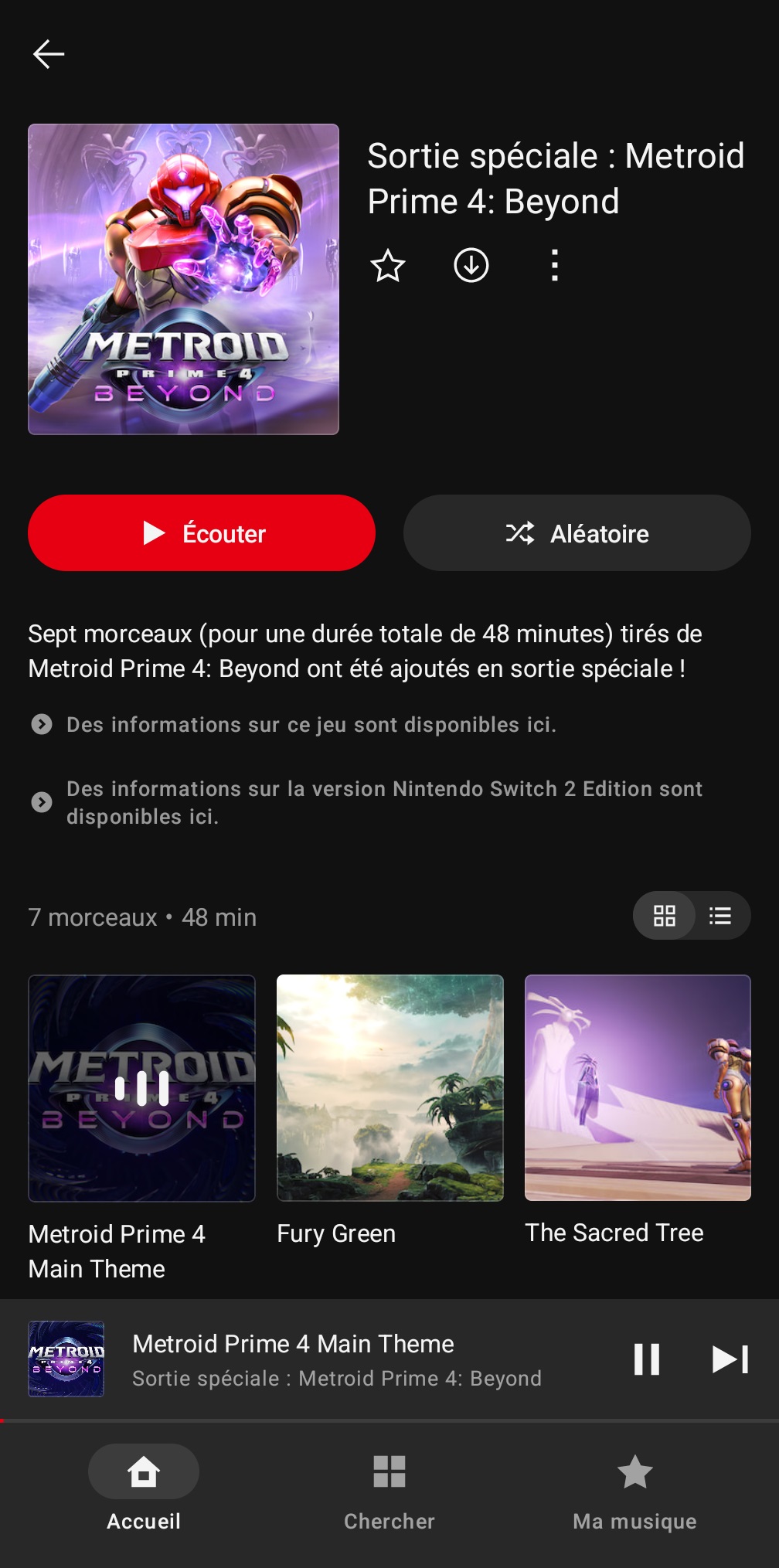Go back using the top arrow
The width and height of the screenshot is (779, 1568).
tap(49, 54)
